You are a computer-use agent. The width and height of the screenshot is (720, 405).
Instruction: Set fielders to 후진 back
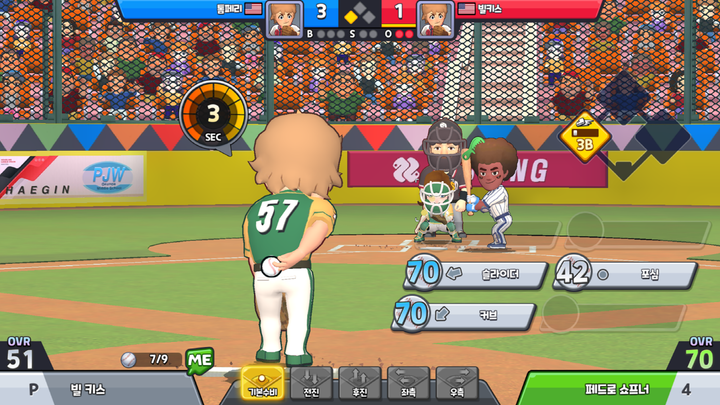[359, 384]
